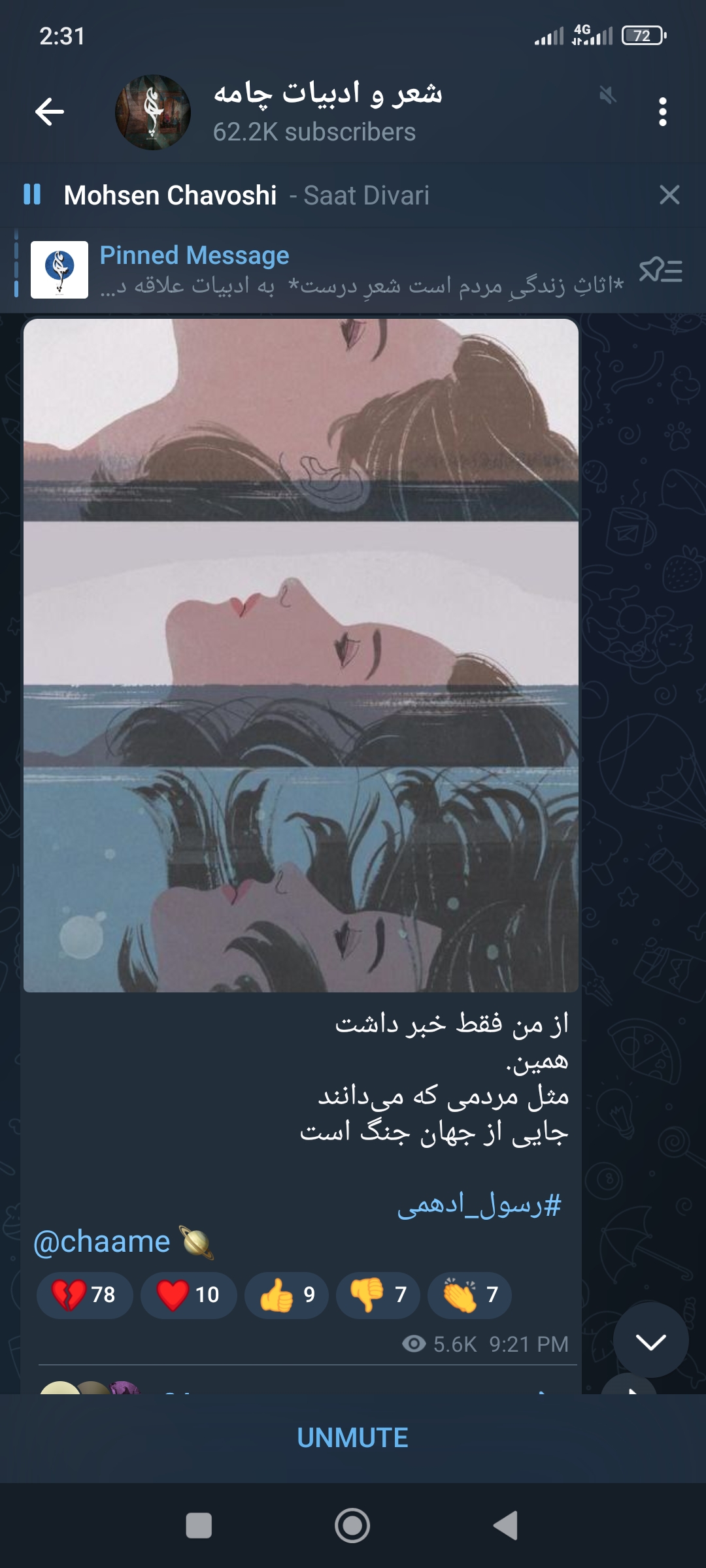React with the clapping hands emoji
Image resolution: width=706 pixels, height=1568 pixels.
click(x=469, y=1294)
